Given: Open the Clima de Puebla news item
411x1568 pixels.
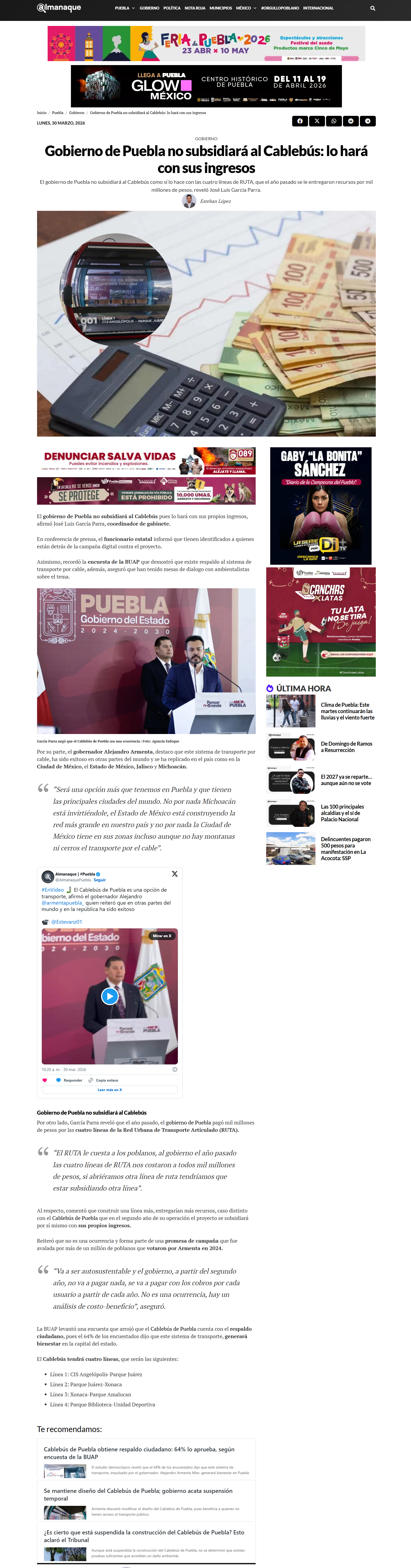Looking at the screenshot, I should [x=348, y=711].
